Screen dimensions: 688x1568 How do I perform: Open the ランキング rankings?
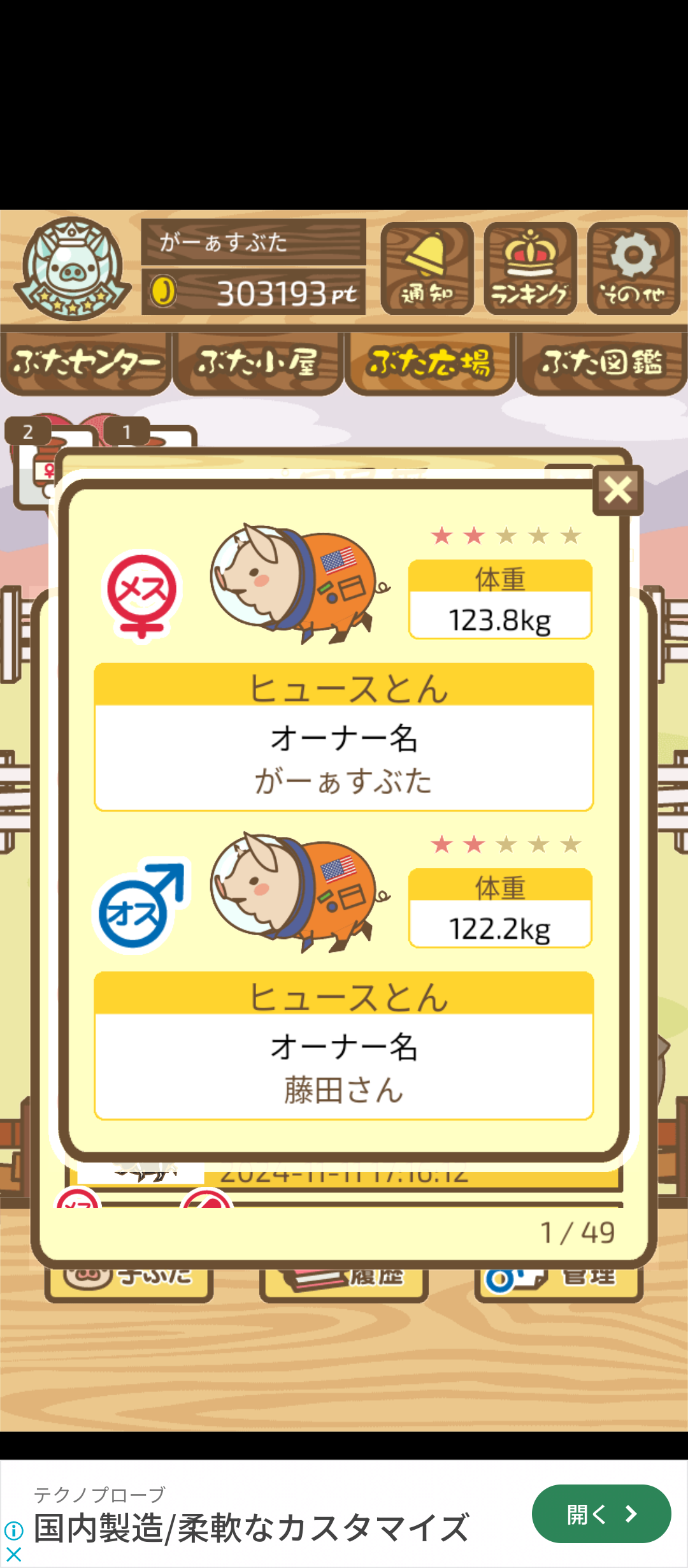coord(530,268)
